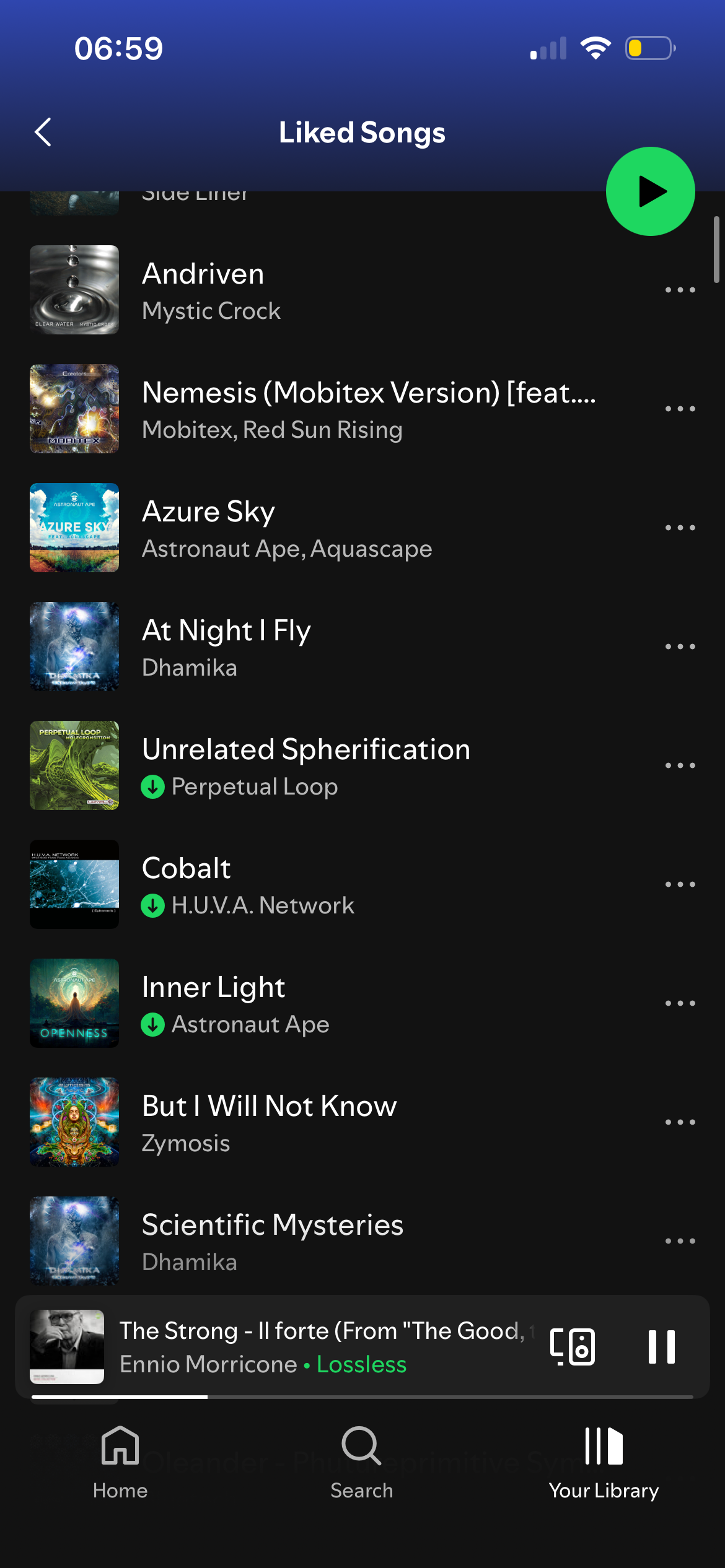Open more options for Andriven
Viewport: 725px width, 1568px height.
click(x=680, y=290)
